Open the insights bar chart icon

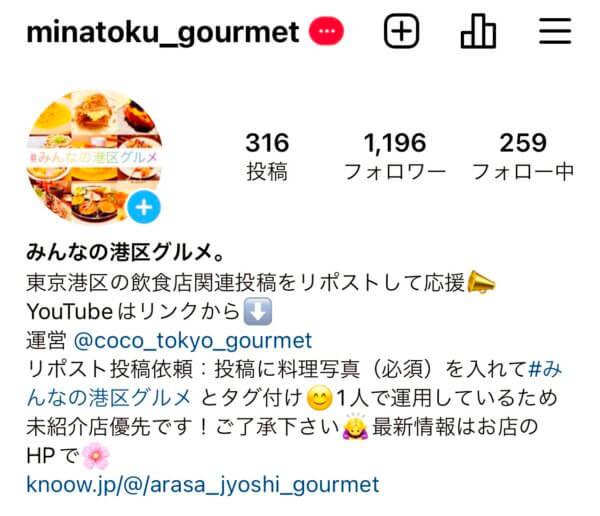[x=478, y=32]
